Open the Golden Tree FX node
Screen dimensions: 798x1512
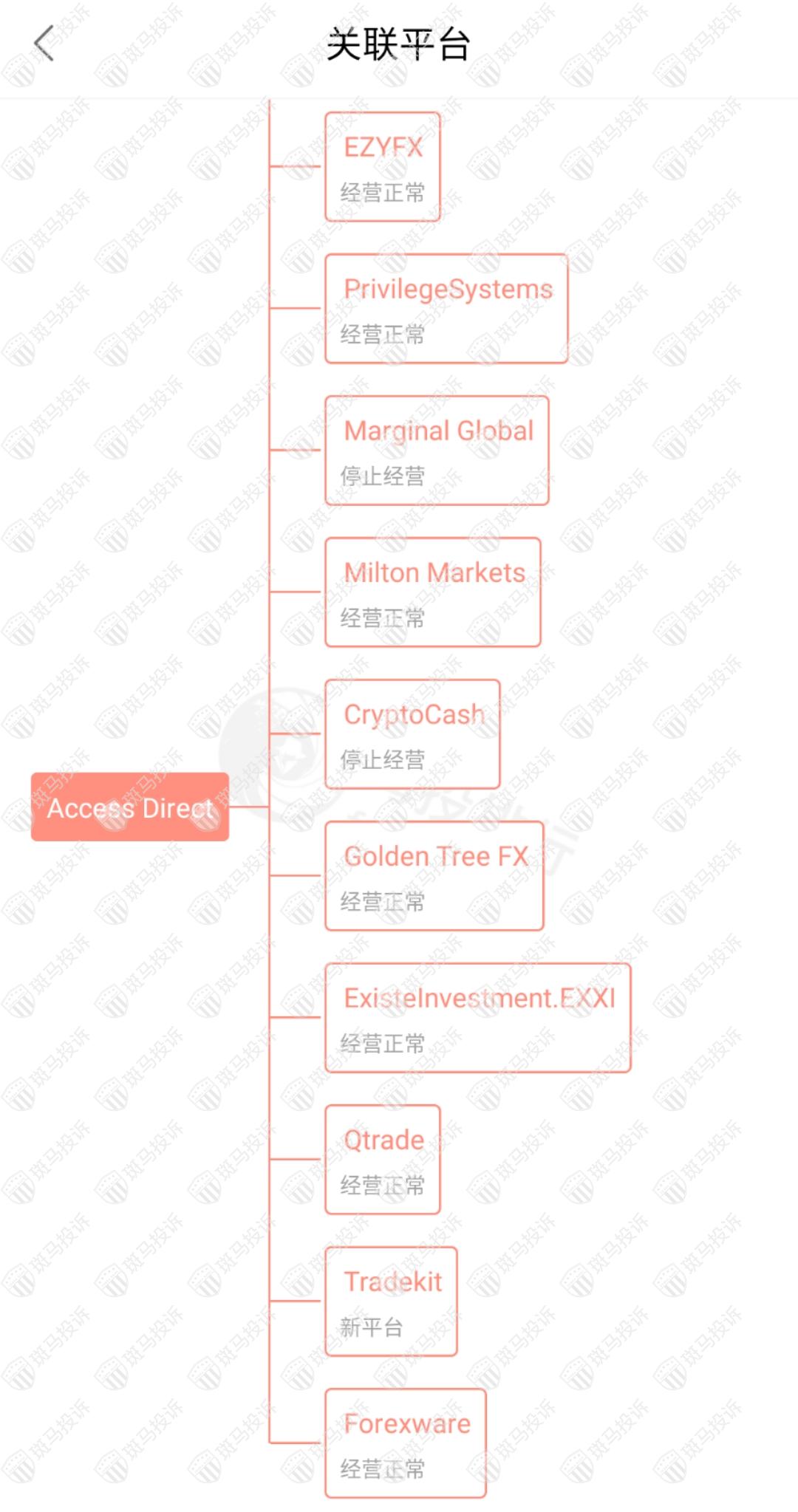[x=434, y=876]
